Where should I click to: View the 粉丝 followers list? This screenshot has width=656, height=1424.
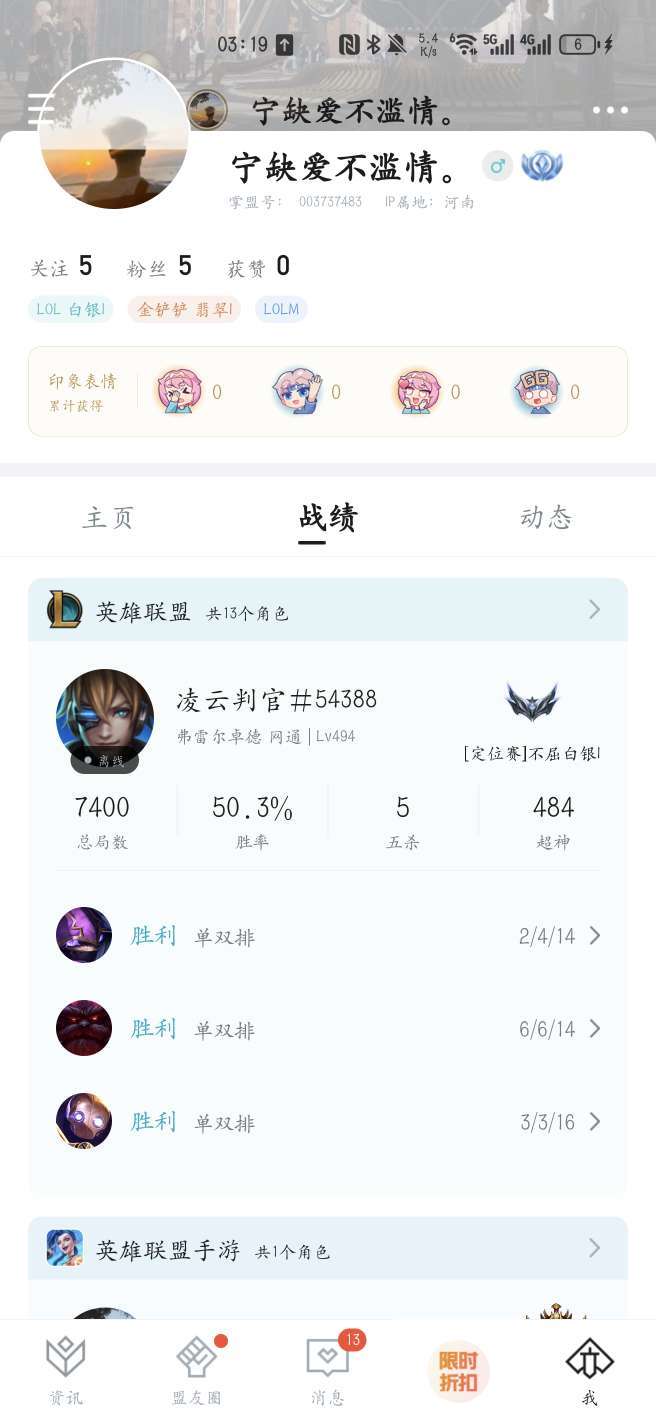tap(159, 267)
